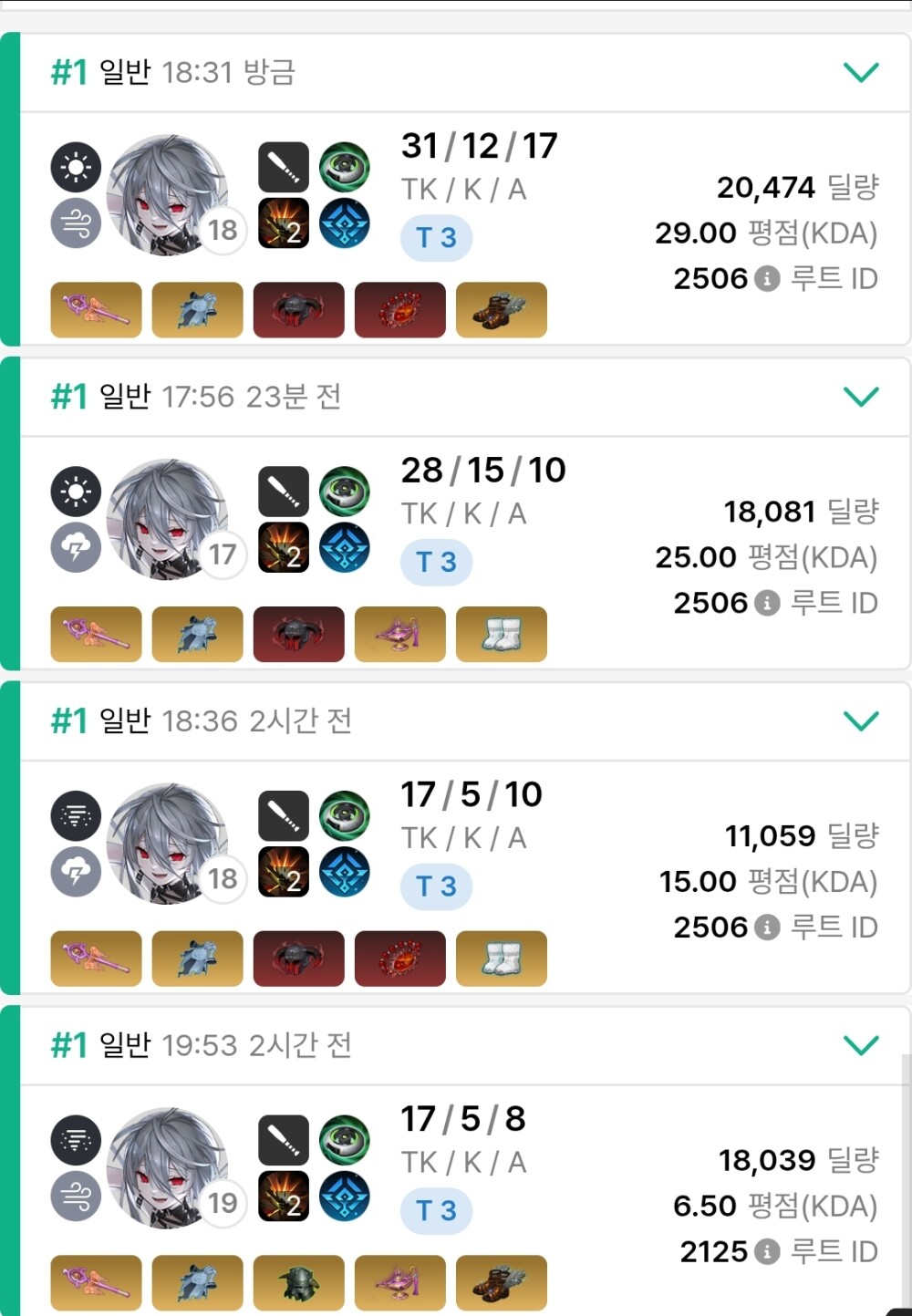Expand the 19:53 2시간 전 match details
The width and height of the screenshot is (912, 1316).
coord(861,1044)
